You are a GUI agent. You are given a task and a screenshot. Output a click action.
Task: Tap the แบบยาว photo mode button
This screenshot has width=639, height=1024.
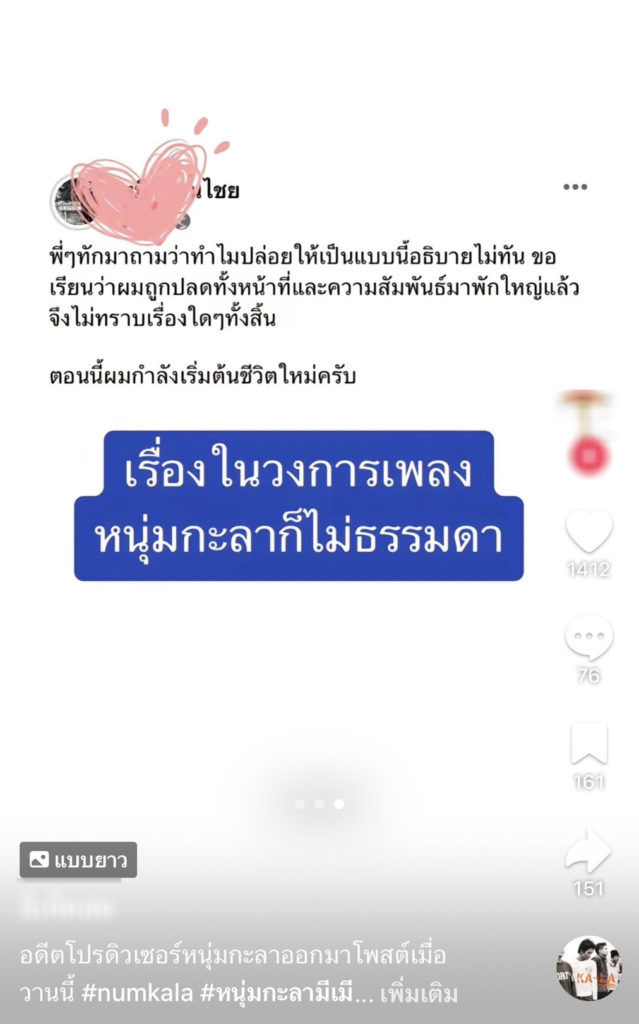click(79, 859)
